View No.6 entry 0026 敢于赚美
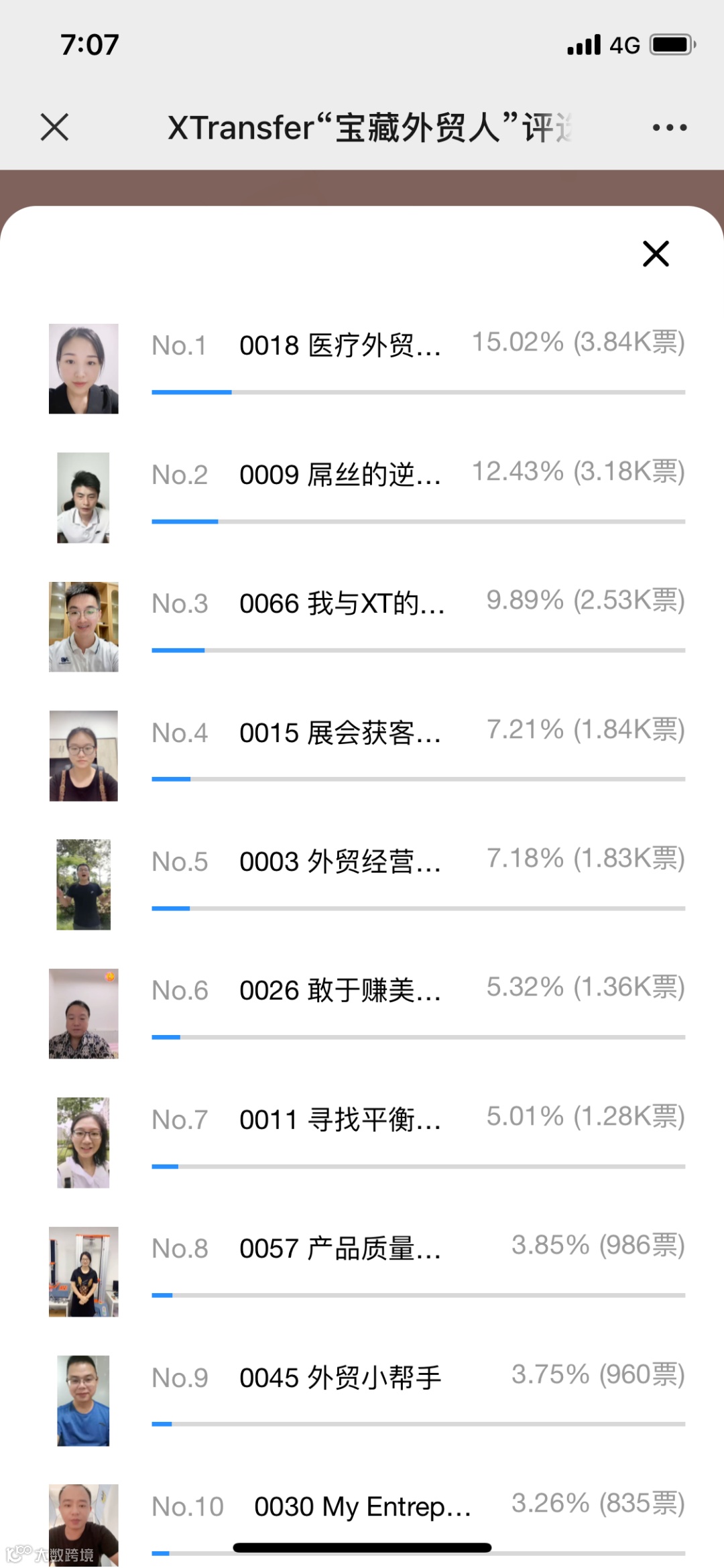The width and height of the screenshot is (724, 1568). (x=340, y=991)
